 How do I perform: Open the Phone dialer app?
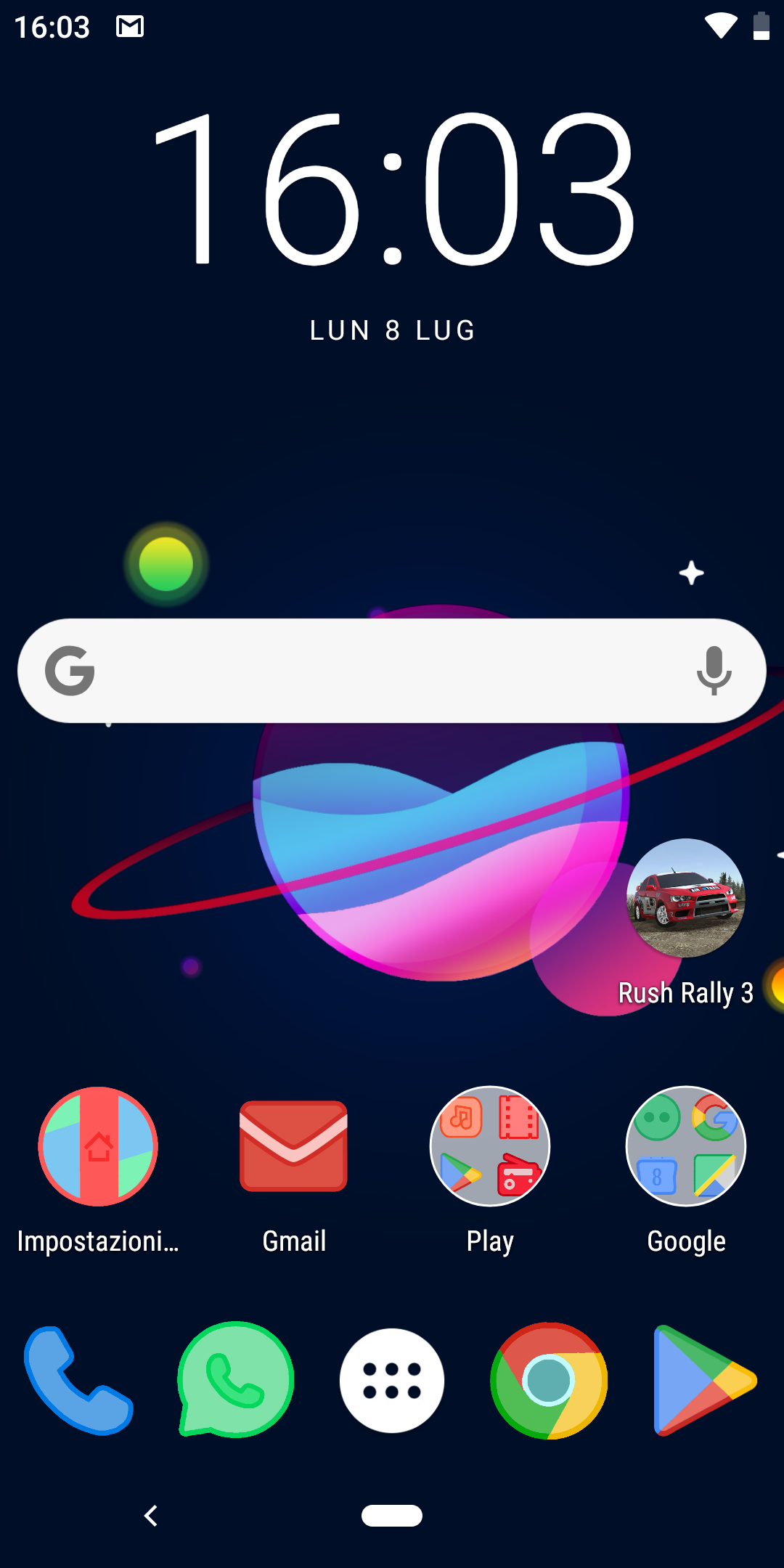[78, 1380]
